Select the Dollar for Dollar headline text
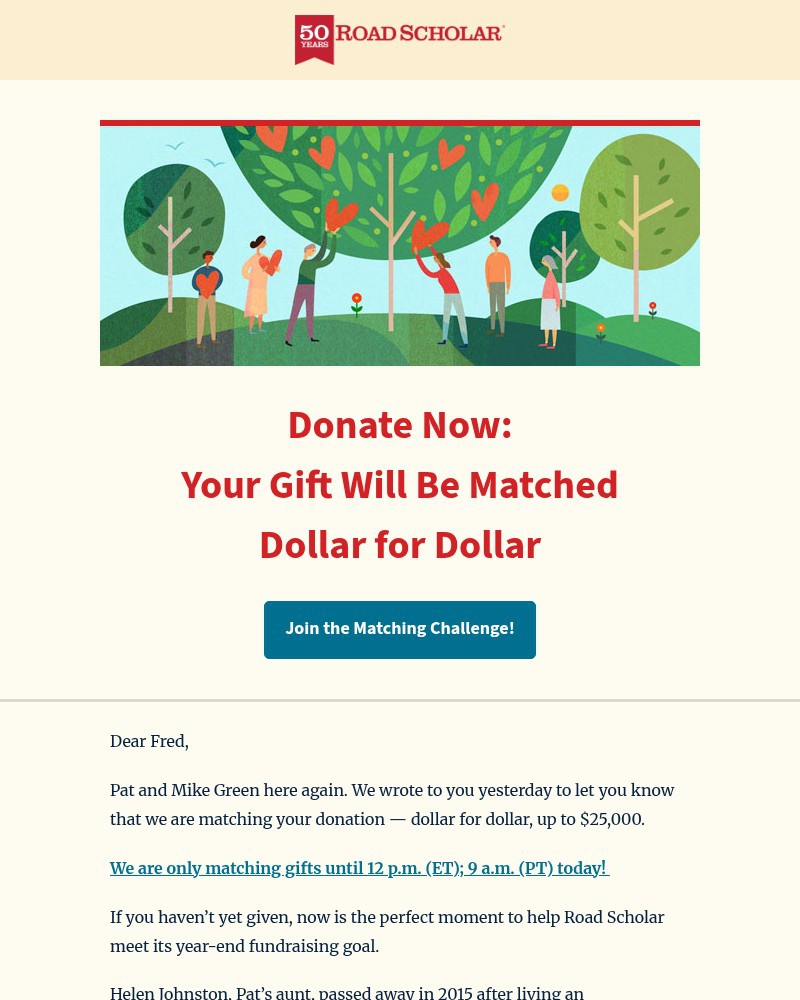The image size is (800, 1000). [x=400, y=544]
